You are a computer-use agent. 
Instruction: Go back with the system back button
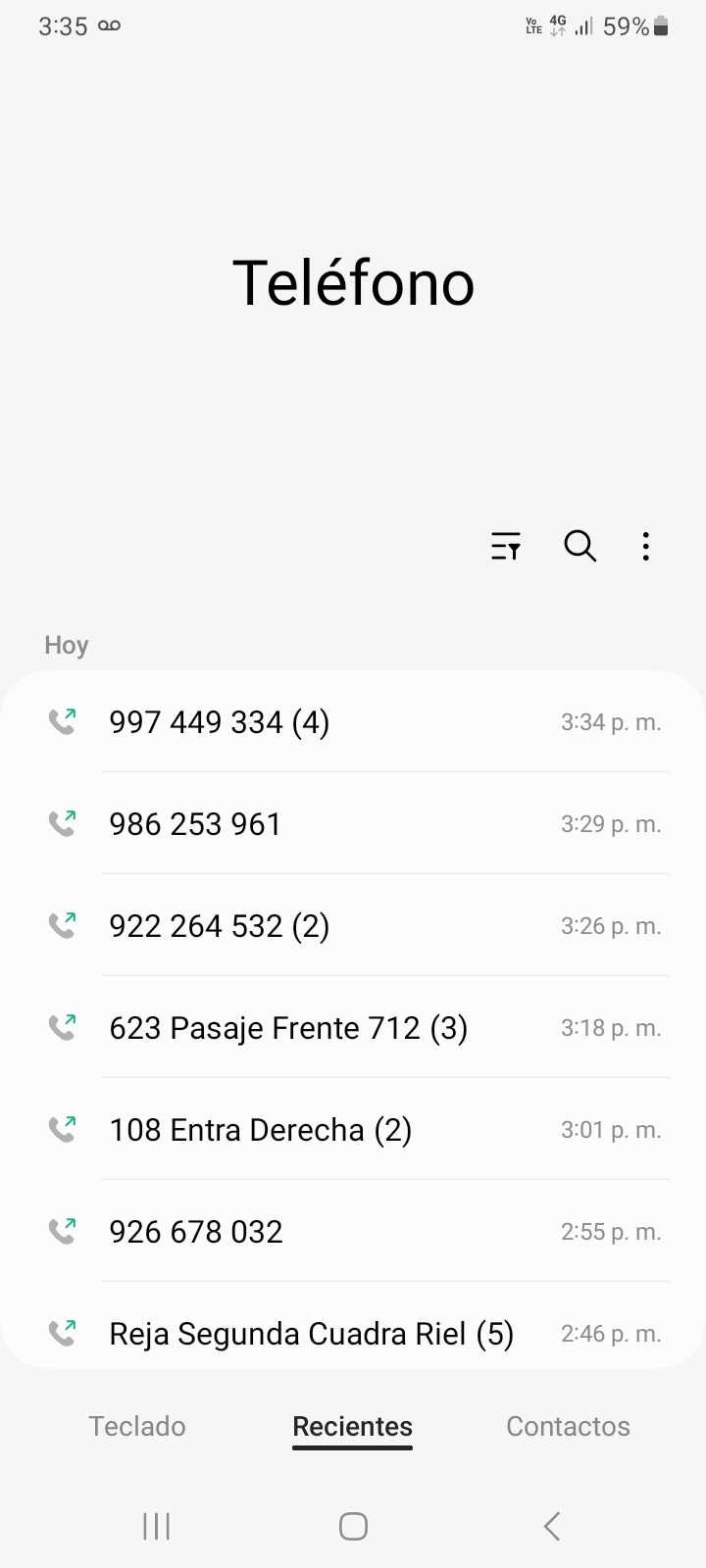click(552, 1526)
